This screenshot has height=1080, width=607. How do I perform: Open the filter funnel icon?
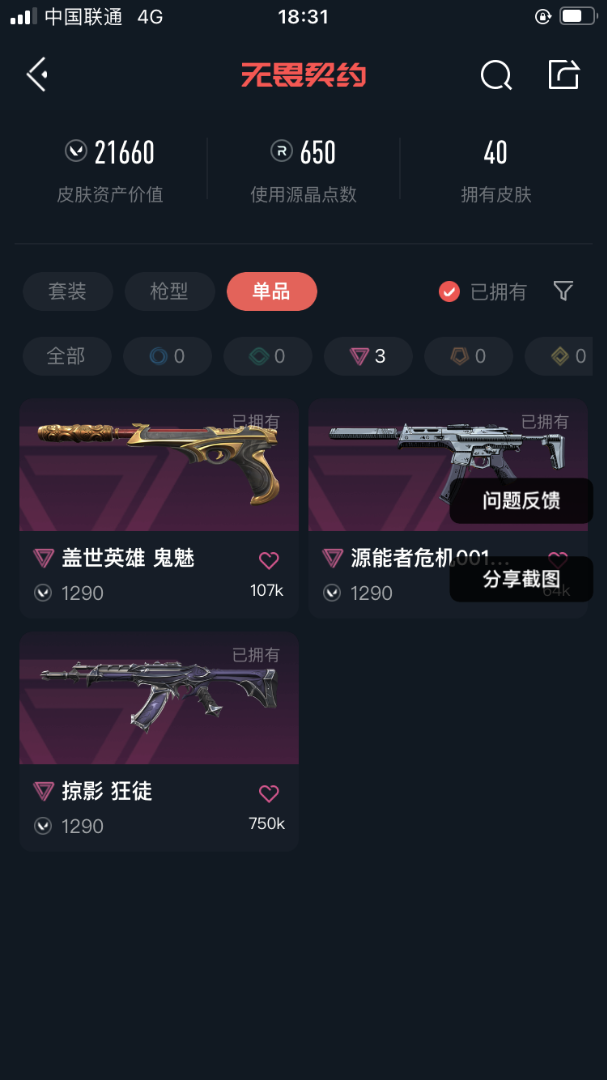click(x=563, y=291)
